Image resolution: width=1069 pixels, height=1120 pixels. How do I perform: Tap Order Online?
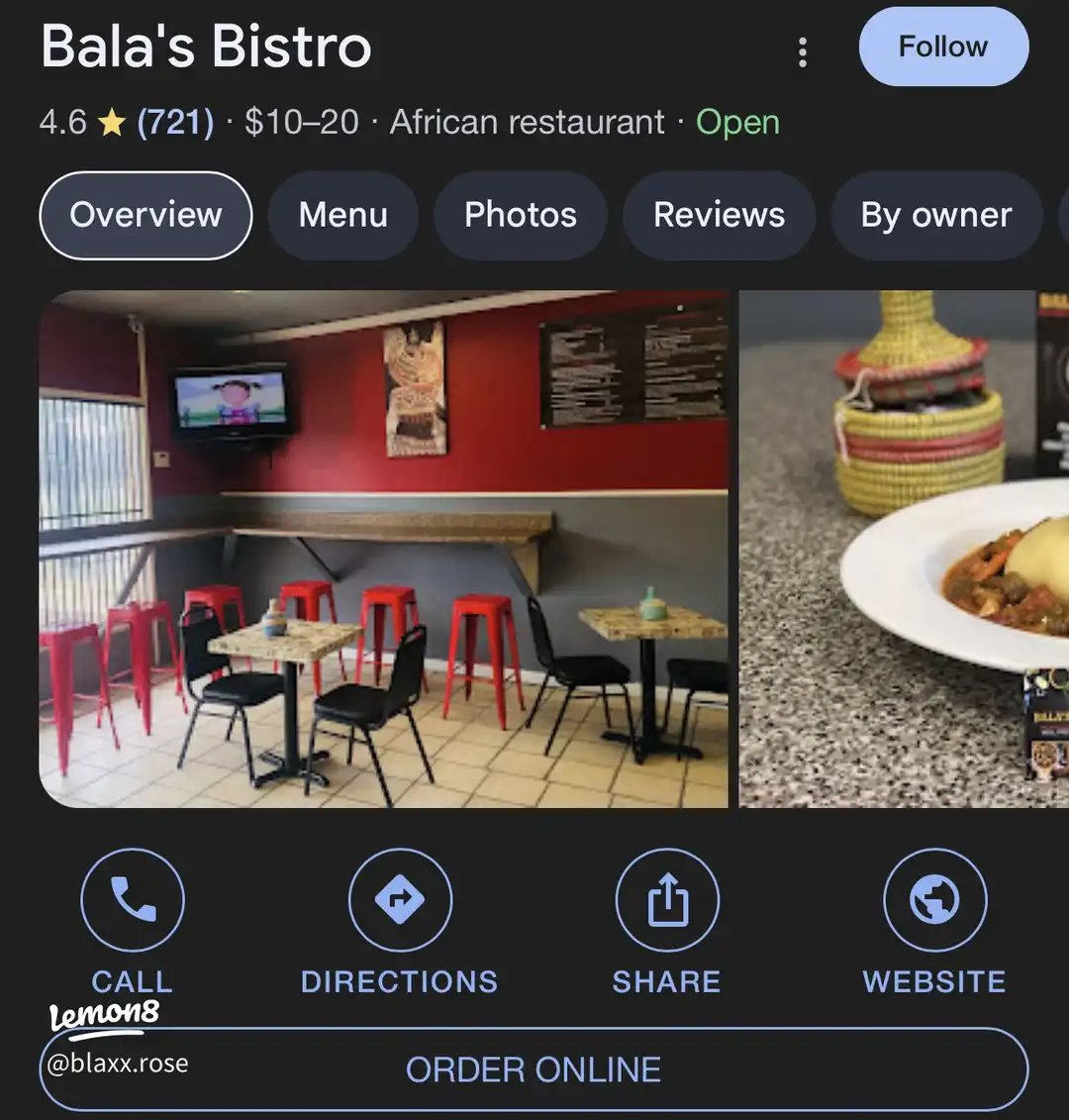pyautogui.click(x=534, y=1069)
